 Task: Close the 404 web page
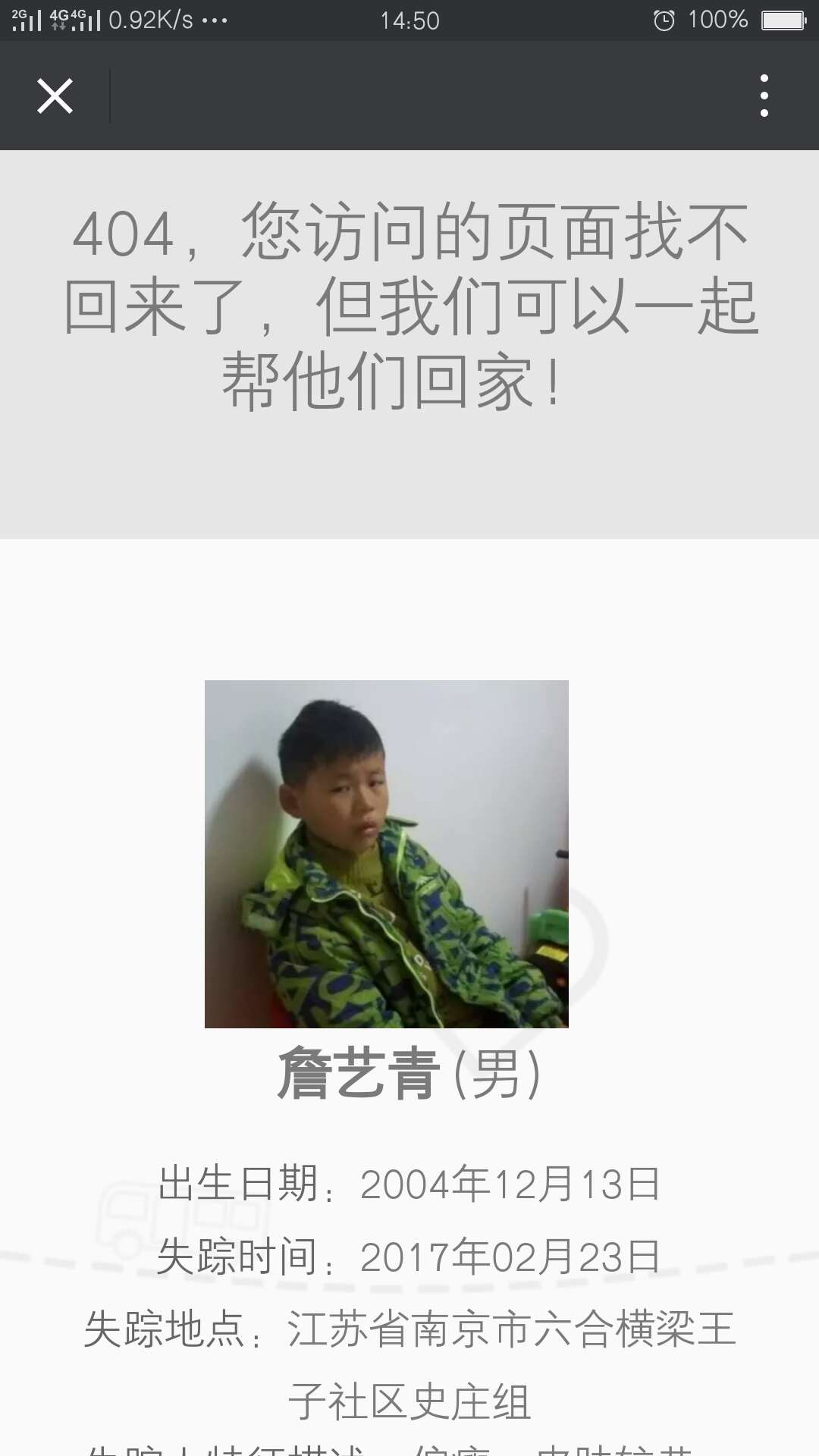pos(55,96)
